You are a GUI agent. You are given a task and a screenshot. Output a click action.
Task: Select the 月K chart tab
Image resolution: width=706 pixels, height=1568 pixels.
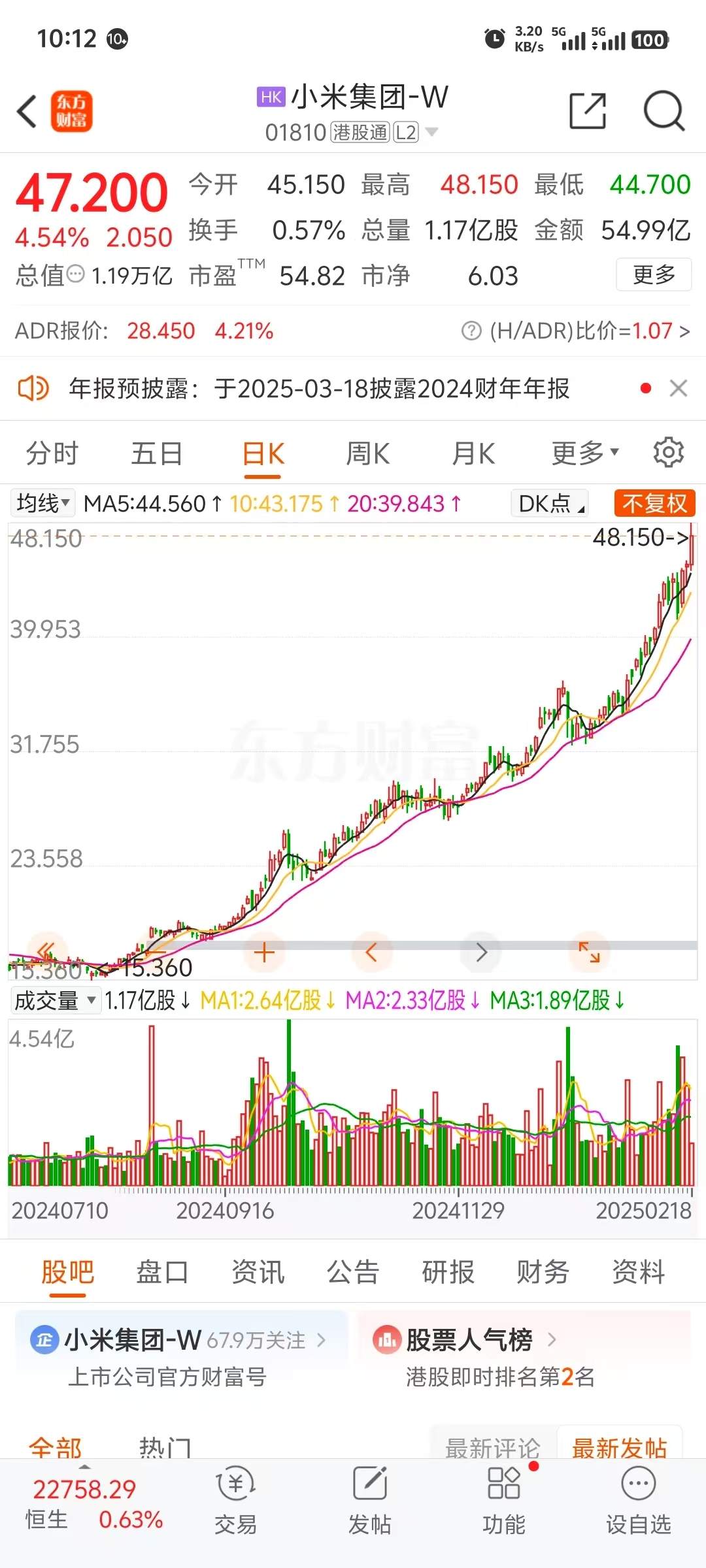(473, 453)
